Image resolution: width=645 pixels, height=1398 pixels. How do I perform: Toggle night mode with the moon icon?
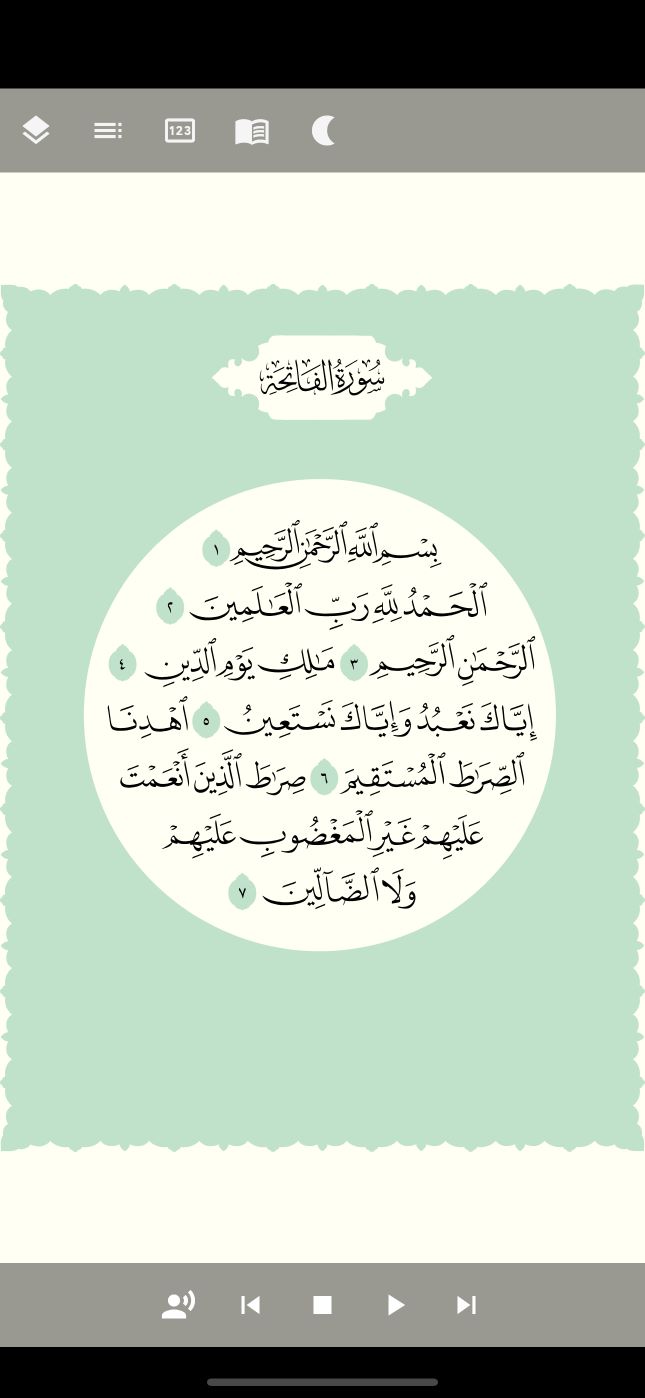pos(323,131)
